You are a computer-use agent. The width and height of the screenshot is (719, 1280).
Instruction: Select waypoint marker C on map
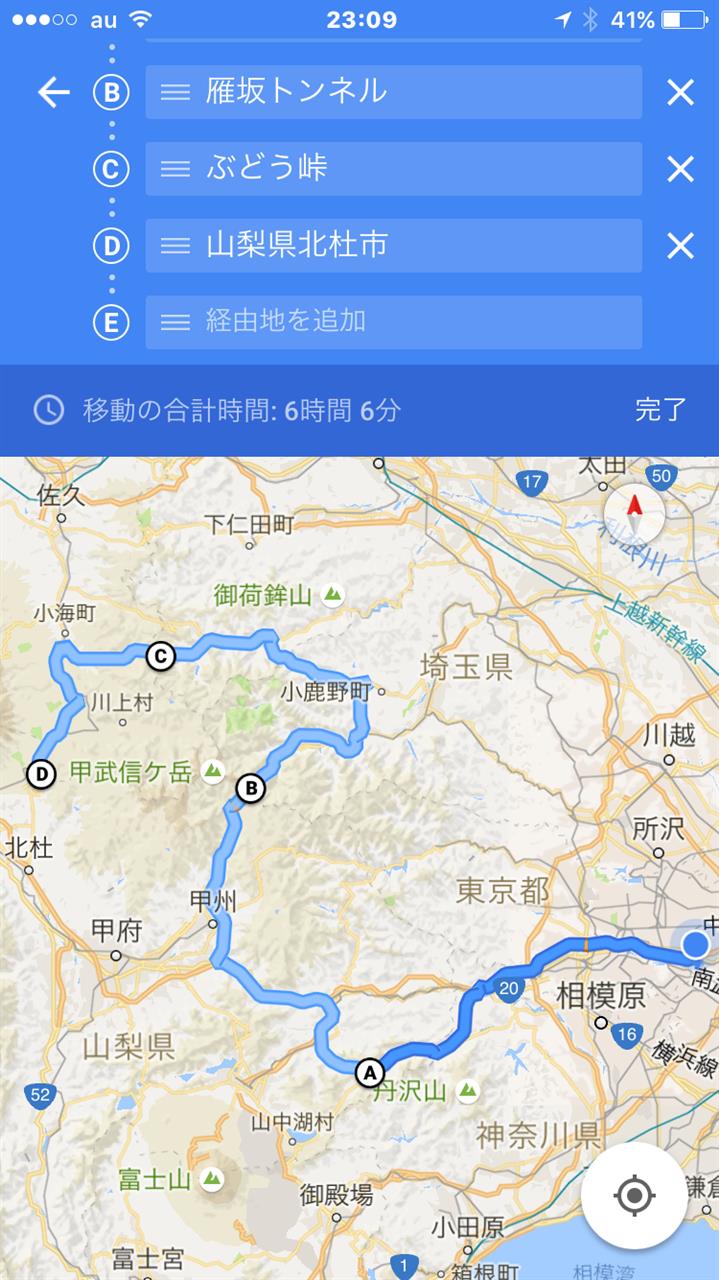[160, 656]
